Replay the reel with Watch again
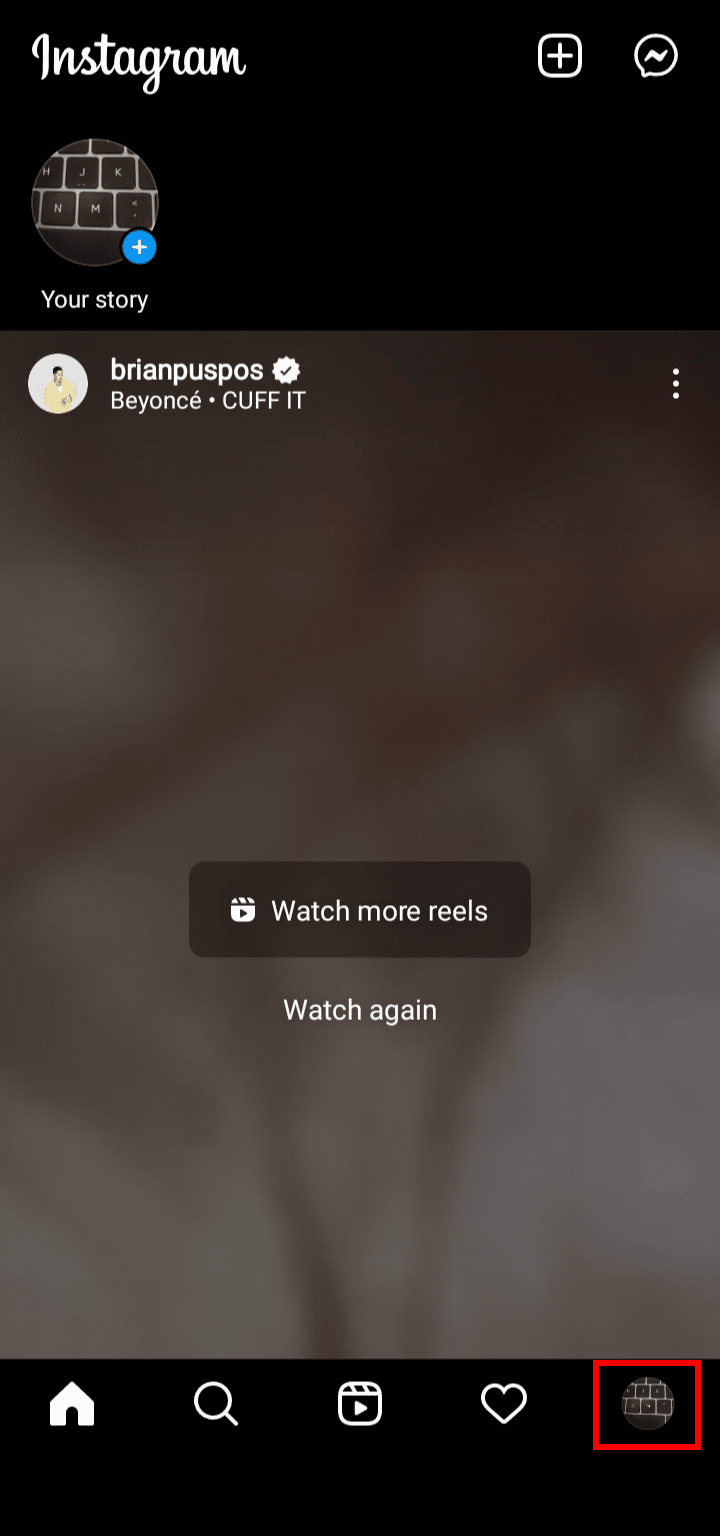Image resolution: width=720 pixels, height=1536 pixels. coord(360,1010)
